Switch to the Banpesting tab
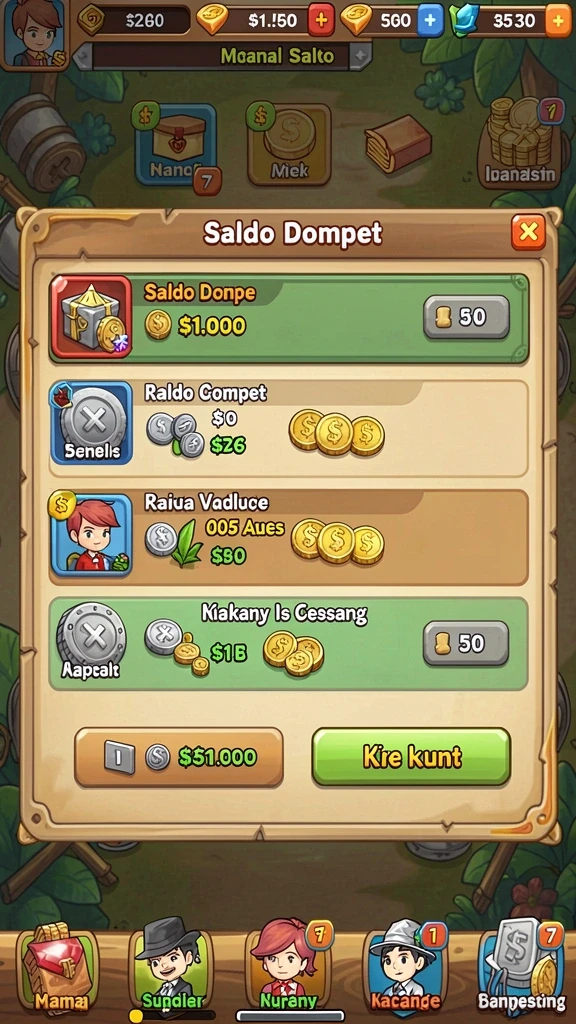The height and width of the screenshot is (1024, 576). pos(522,967)
